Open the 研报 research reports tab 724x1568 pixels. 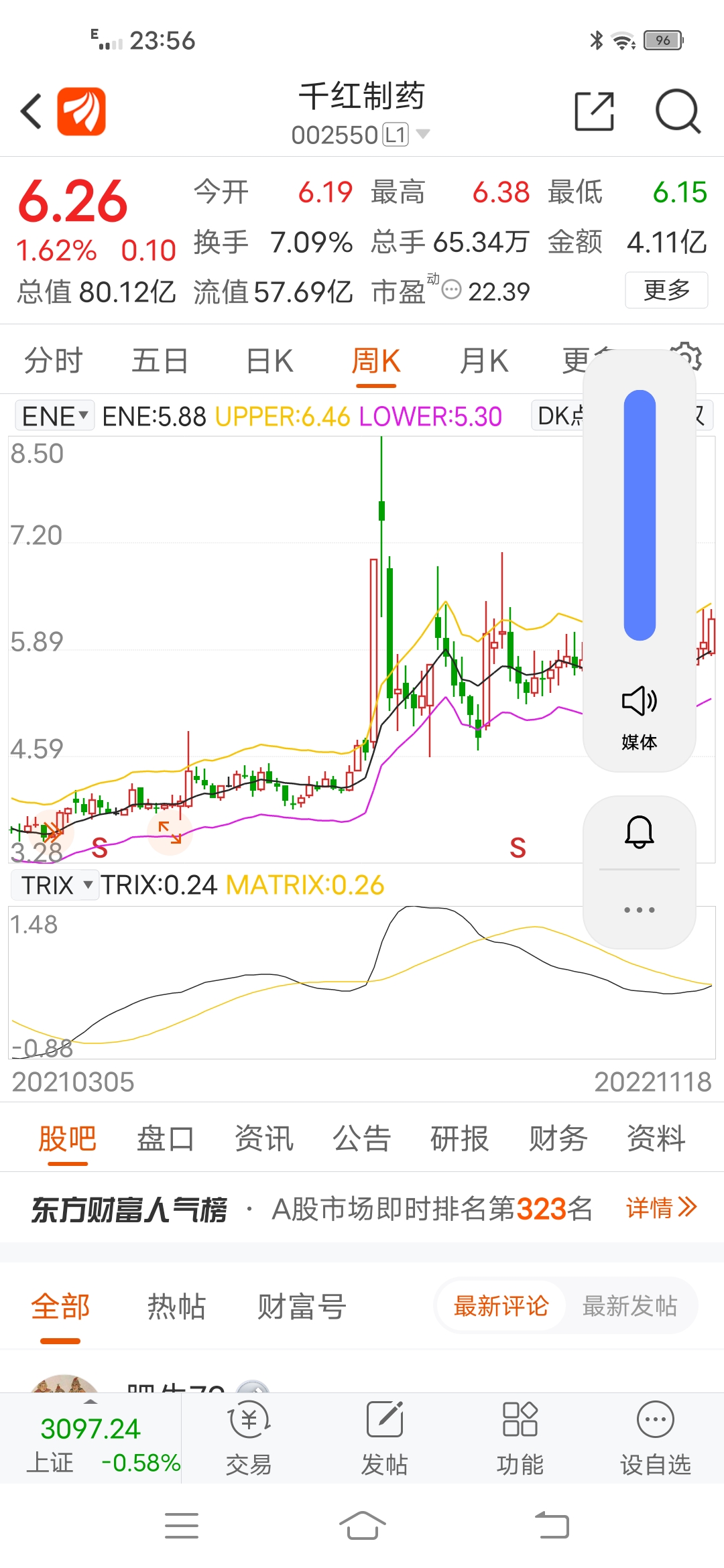pos(459,1137)
